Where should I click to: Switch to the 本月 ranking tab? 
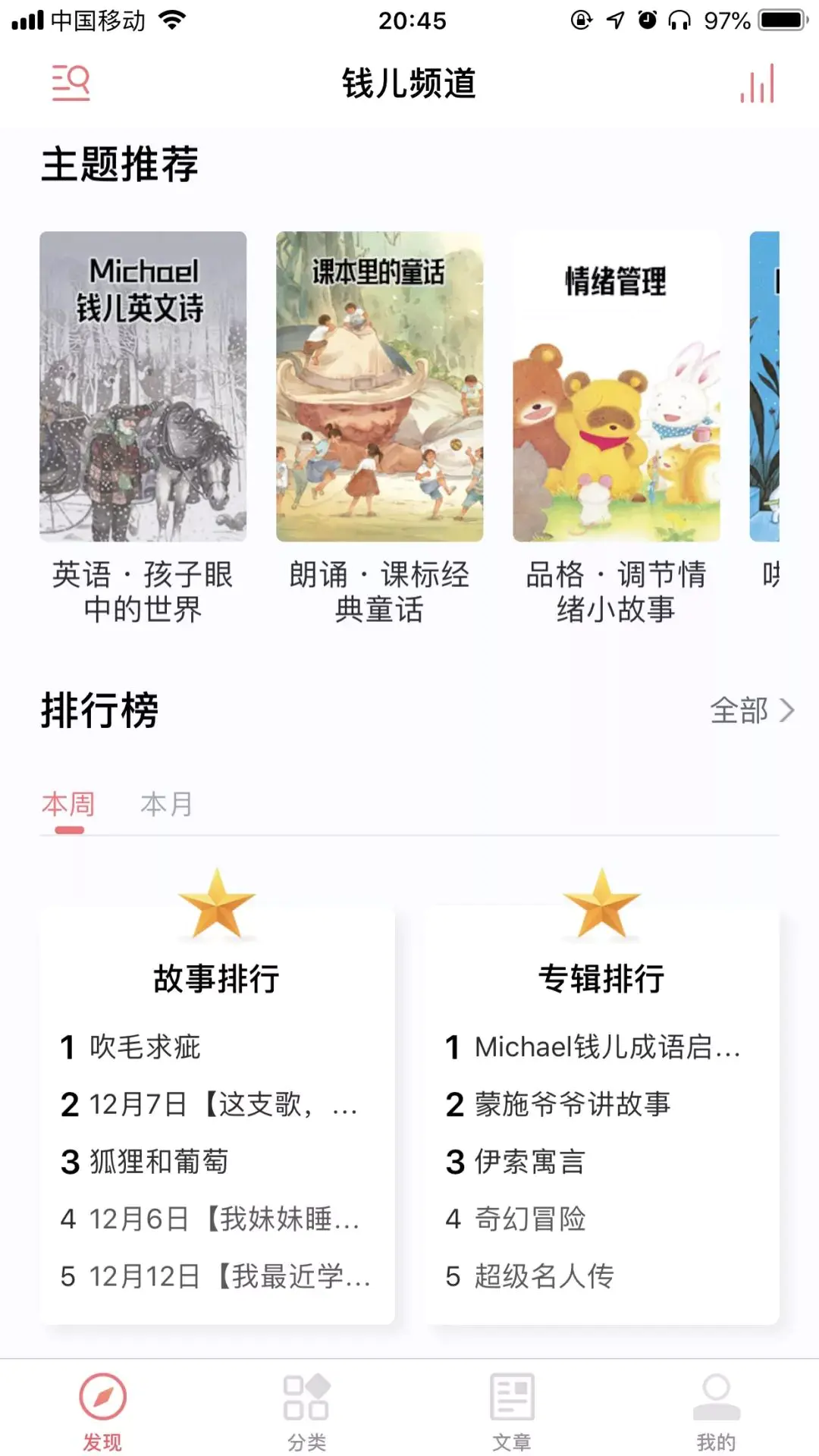click(167, 805)
